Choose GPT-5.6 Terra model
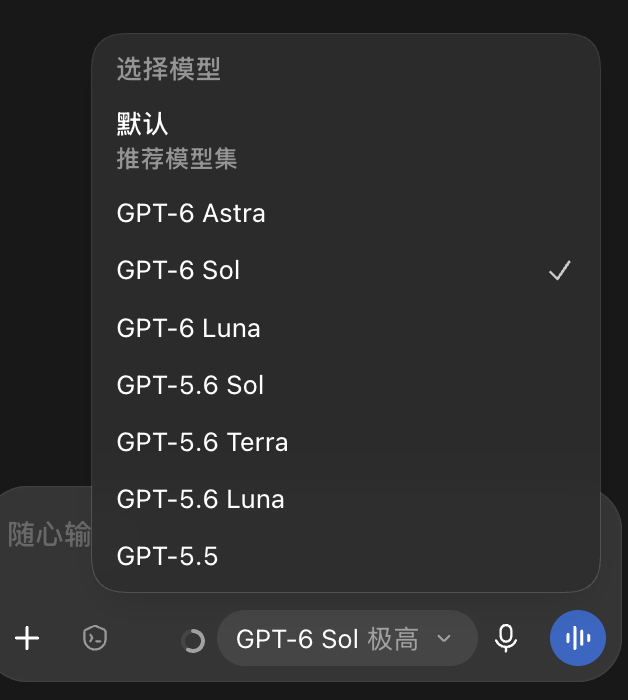This screenshot has width=628, height=700. [x=345, y=442]
